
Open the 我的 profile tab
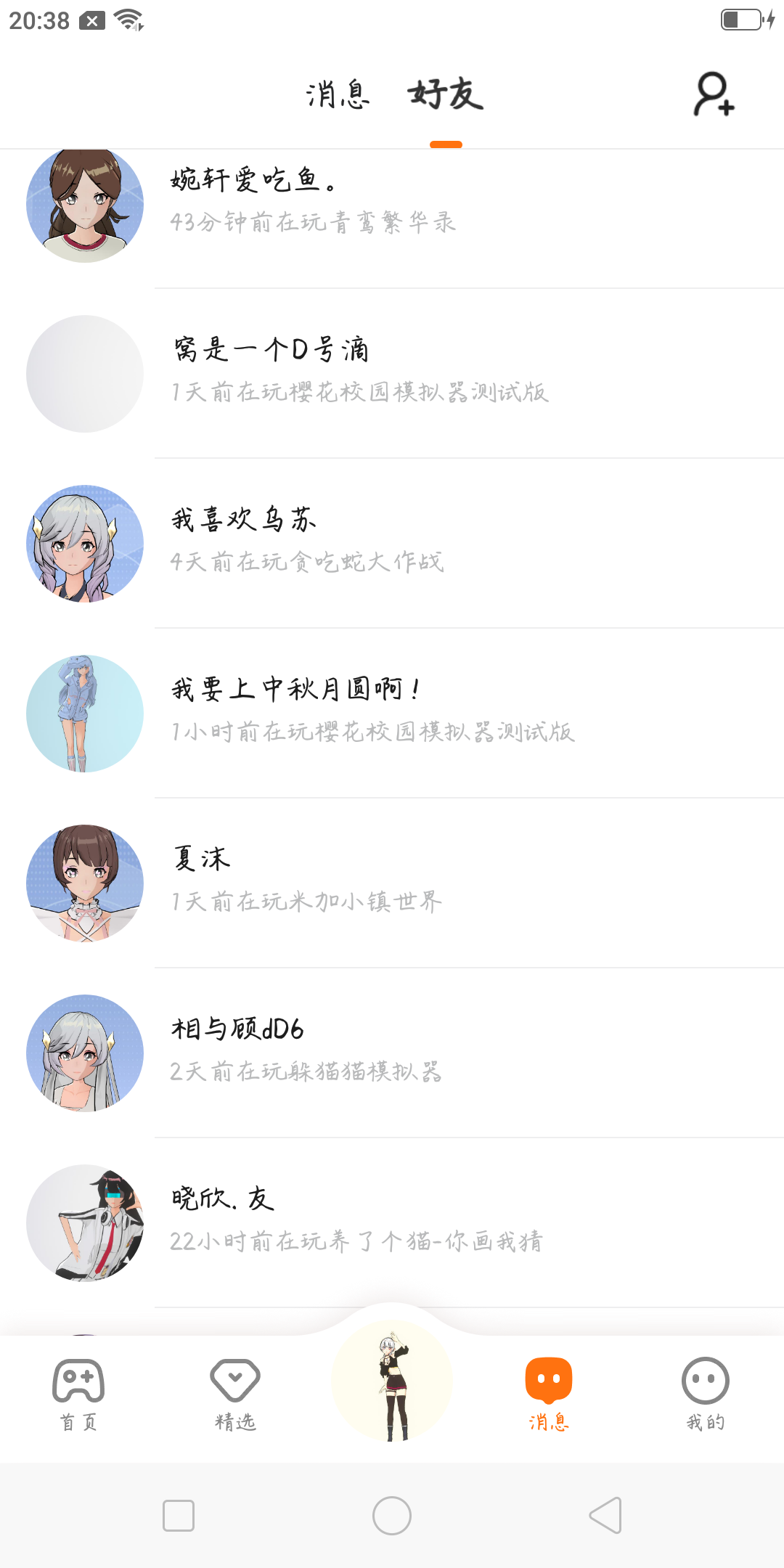pos(706,1394)
